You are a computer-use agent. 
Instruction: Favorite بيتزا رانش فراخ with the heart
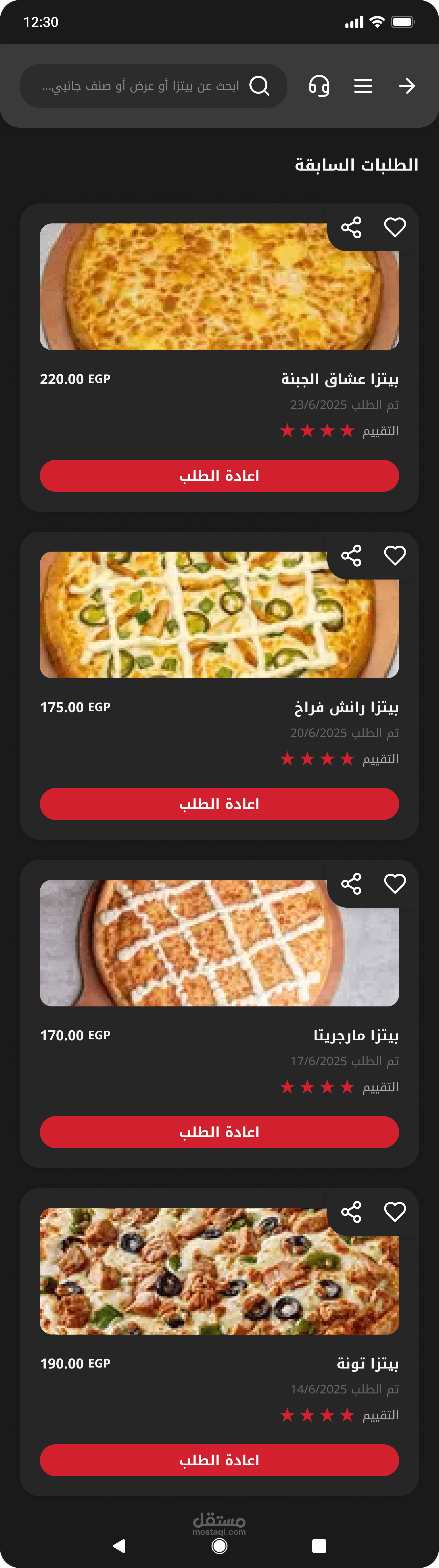coord(395,556)
